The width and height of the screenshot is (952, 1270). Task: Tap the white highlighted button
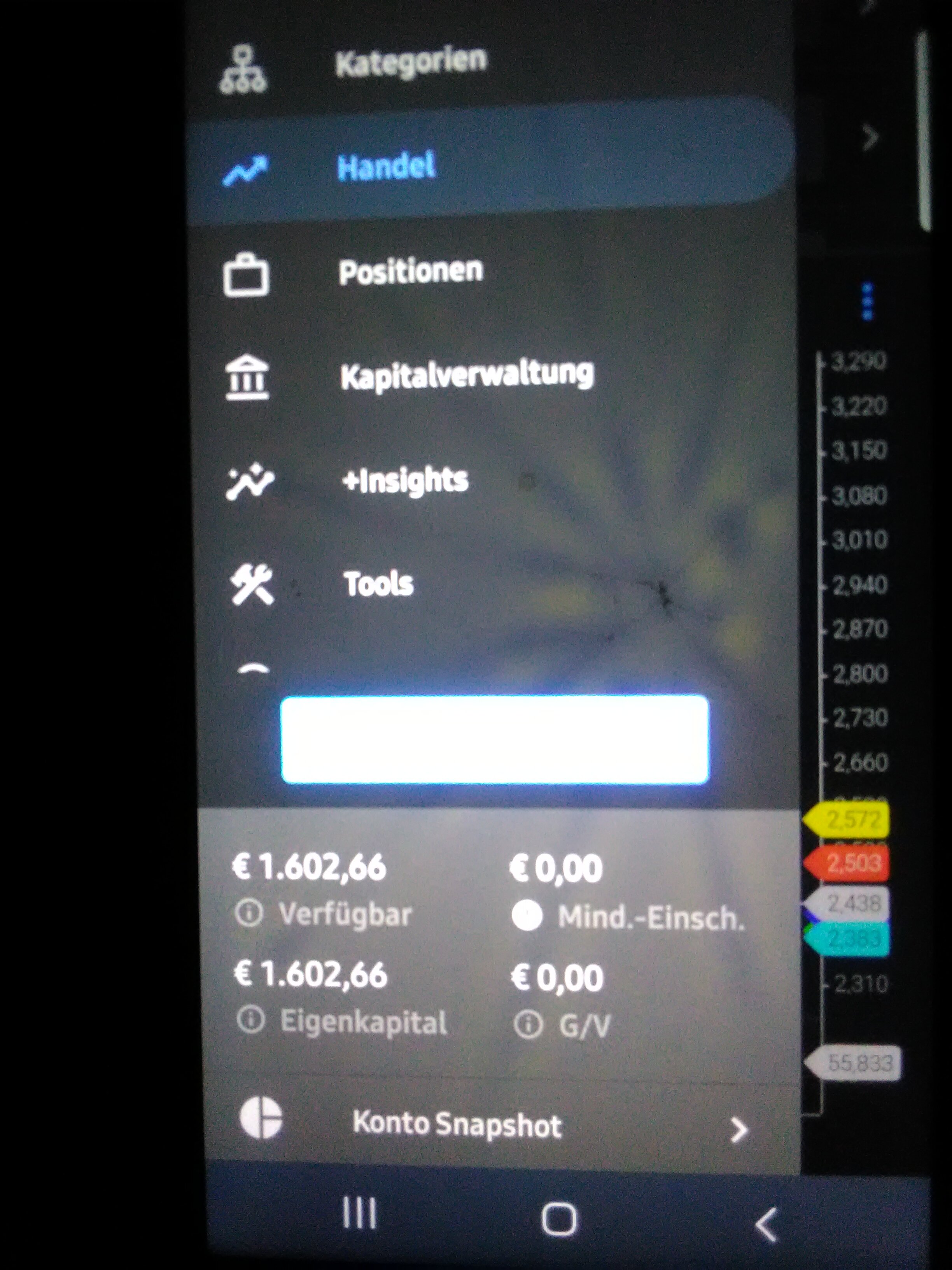495,739
